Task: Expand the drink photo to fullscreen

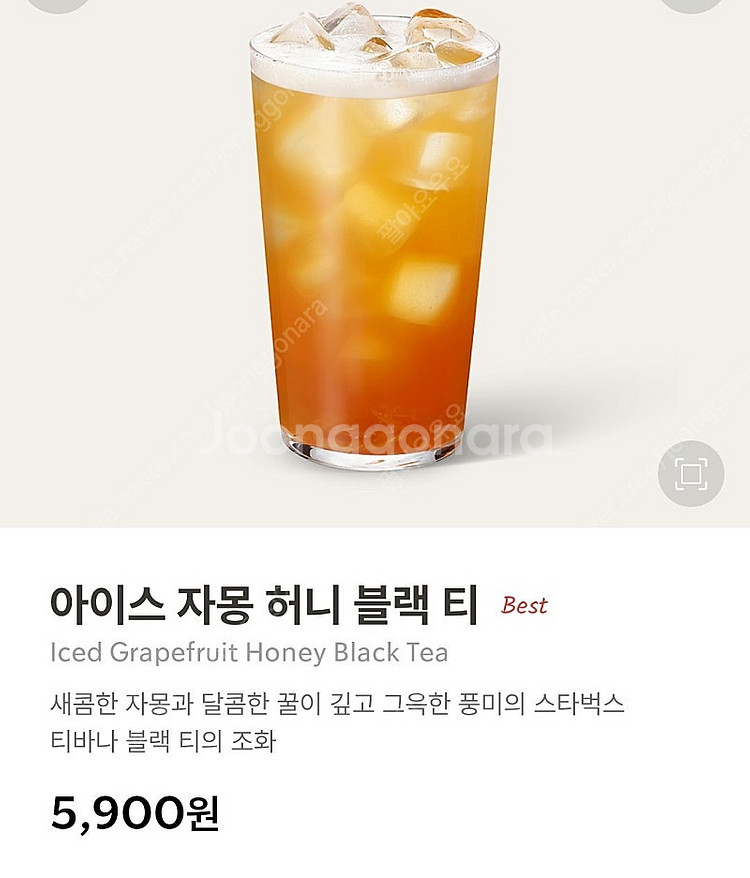Action: pyautogui.click(x=691, y=473)
